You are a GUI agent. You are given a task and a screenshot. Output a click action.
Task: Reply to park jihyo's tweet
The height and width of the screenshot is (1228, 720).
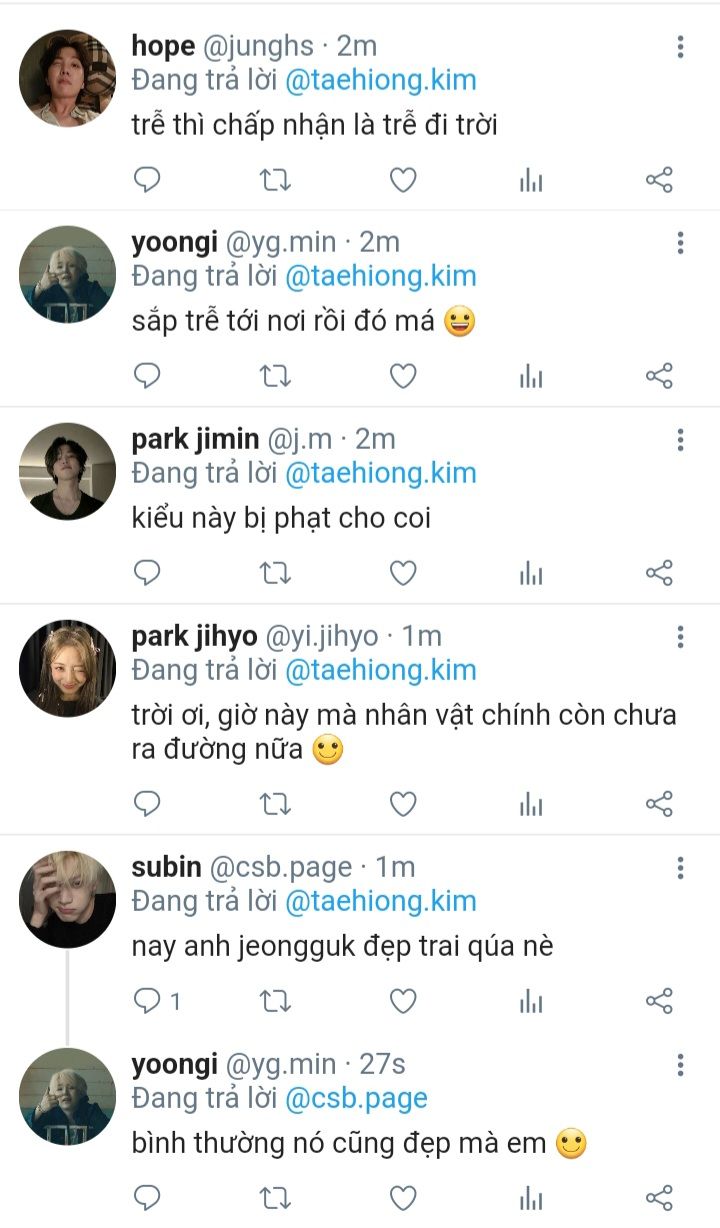147,803
